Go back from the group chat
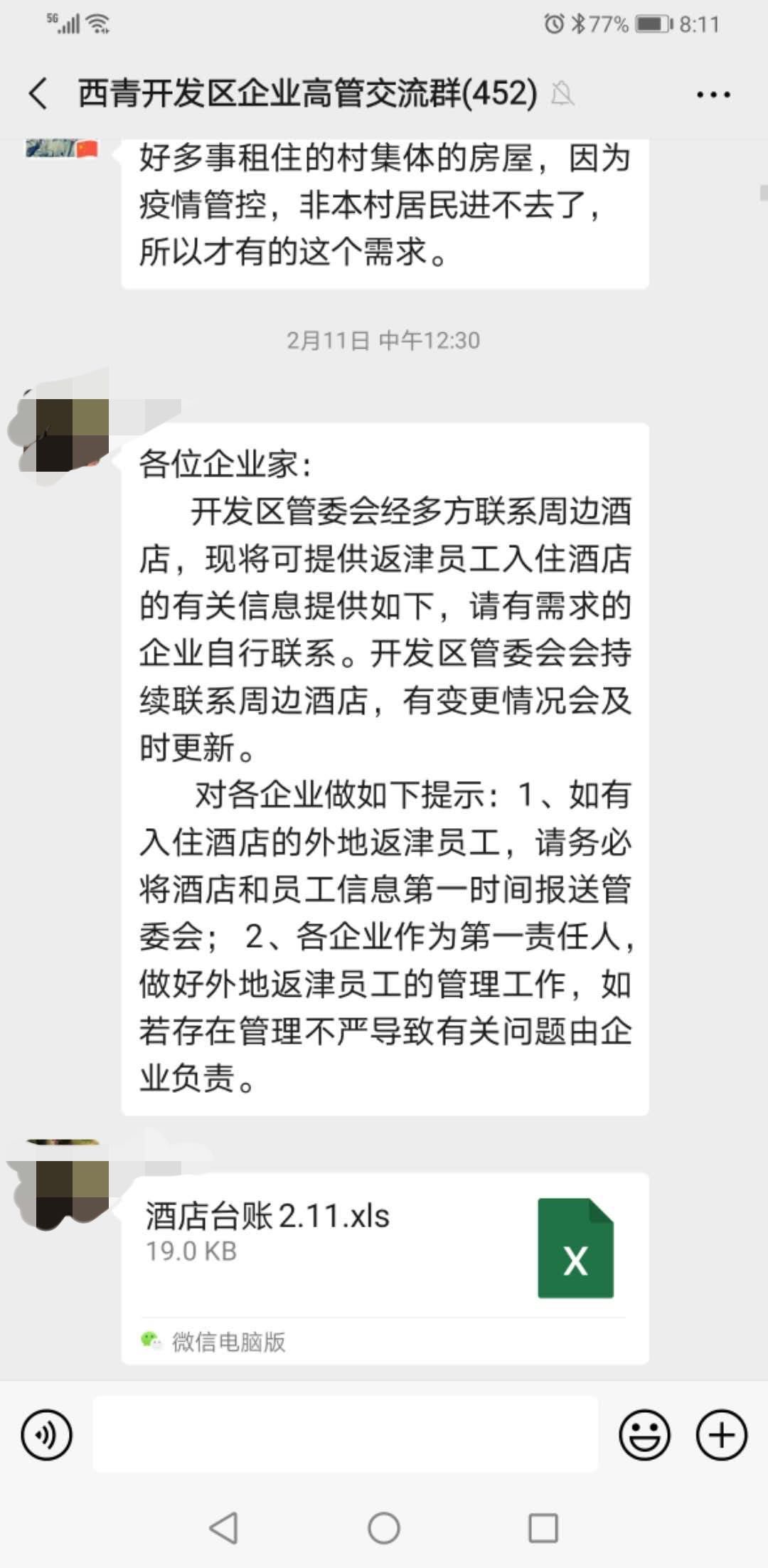Screen dimensions: 768x1568 (x=39, y=94)
